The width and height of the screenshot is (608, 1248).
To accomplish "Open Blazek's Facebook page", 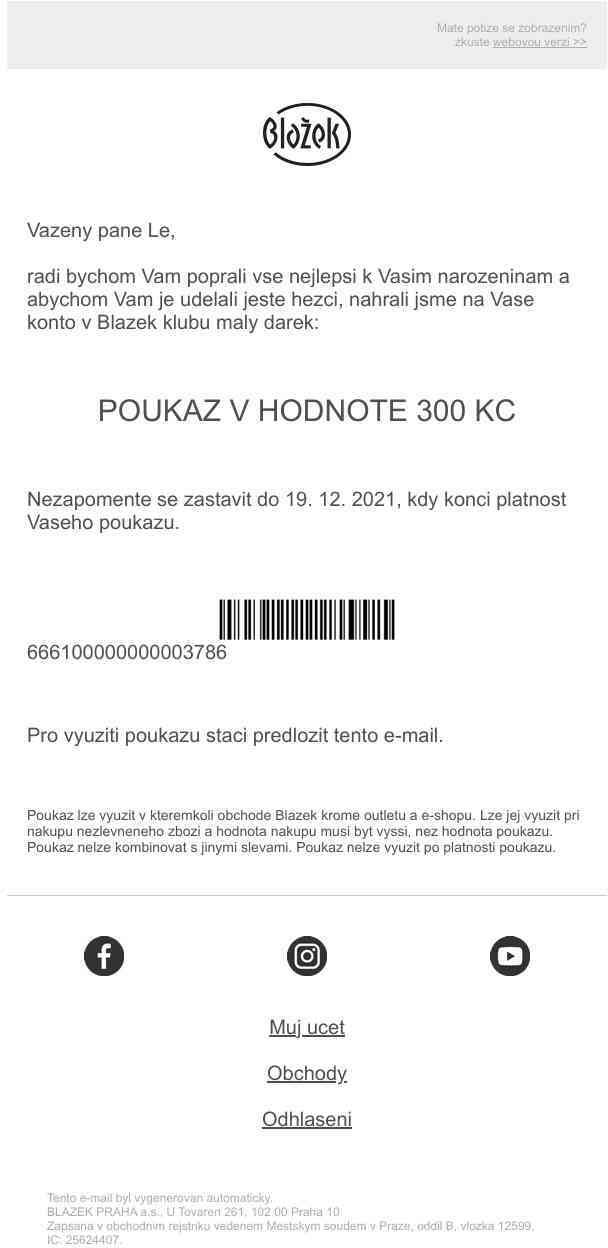I will pyautogui.click(x=104, y=956).
